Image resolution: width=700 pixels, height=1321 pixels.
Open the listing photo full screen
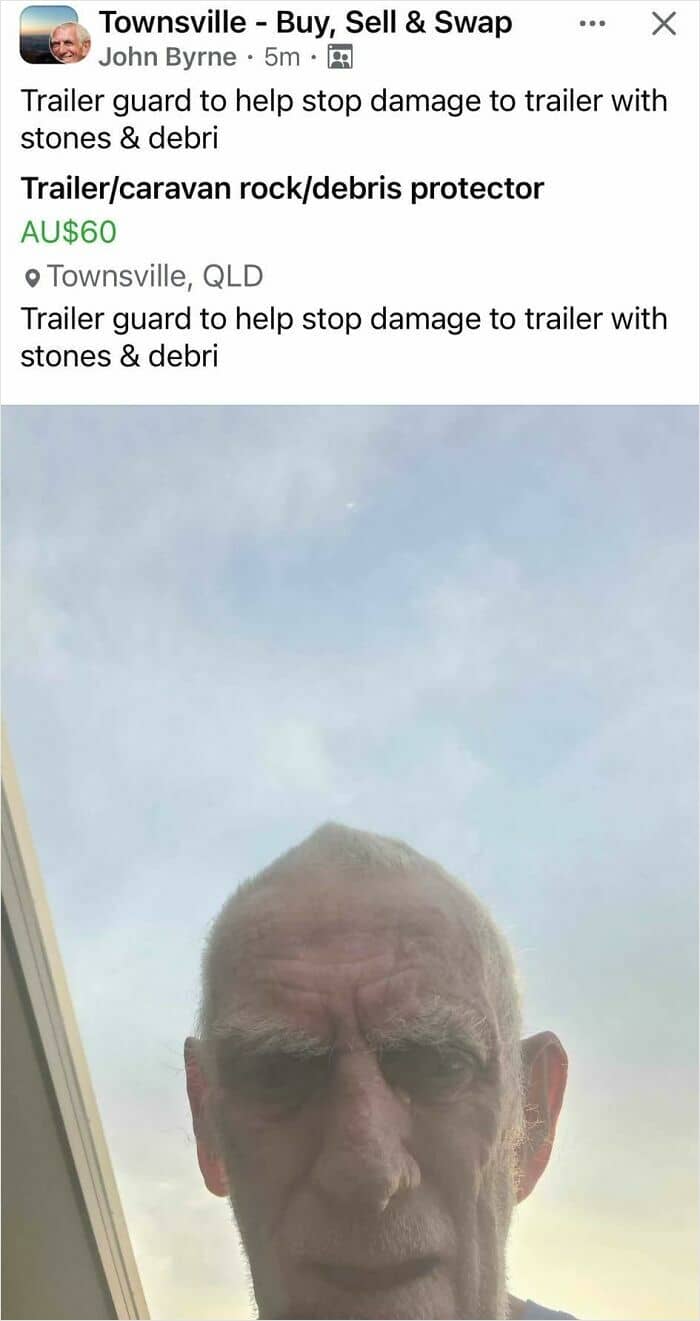pos(350,860)
